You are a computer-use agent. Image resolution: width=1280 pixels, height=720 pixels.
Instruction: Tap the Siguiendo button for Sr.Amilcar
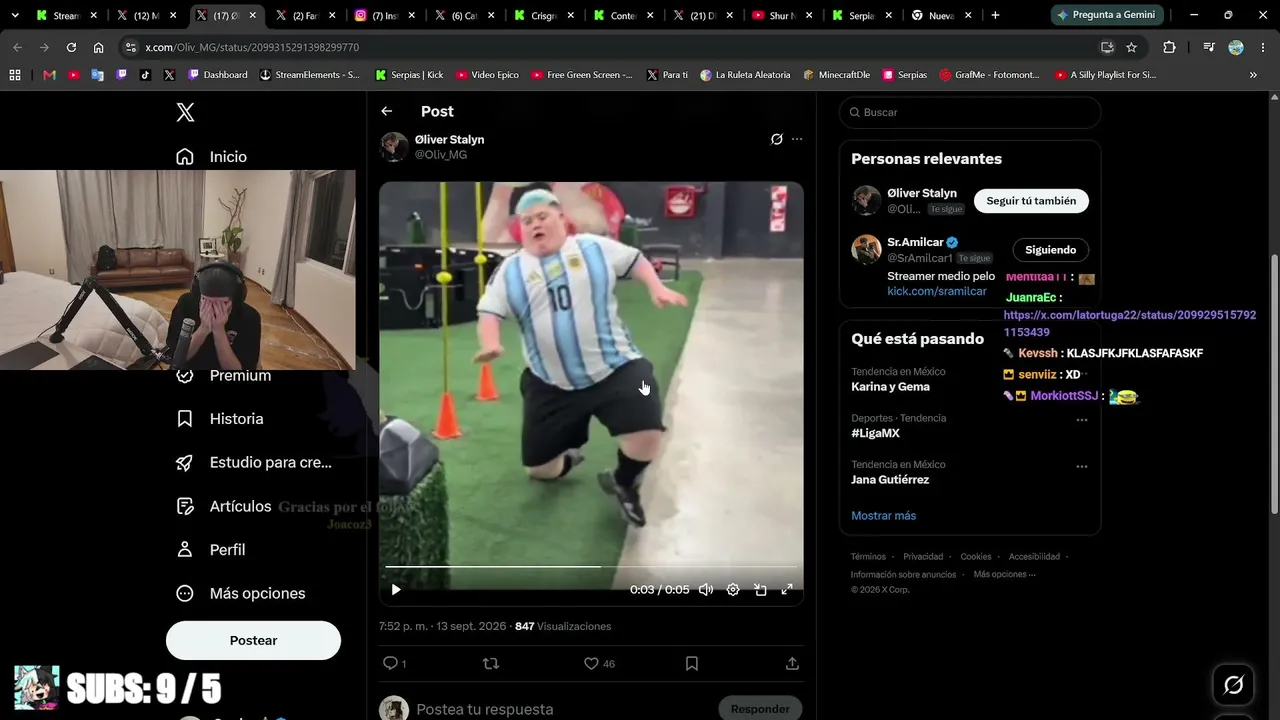pos(1050,250)
